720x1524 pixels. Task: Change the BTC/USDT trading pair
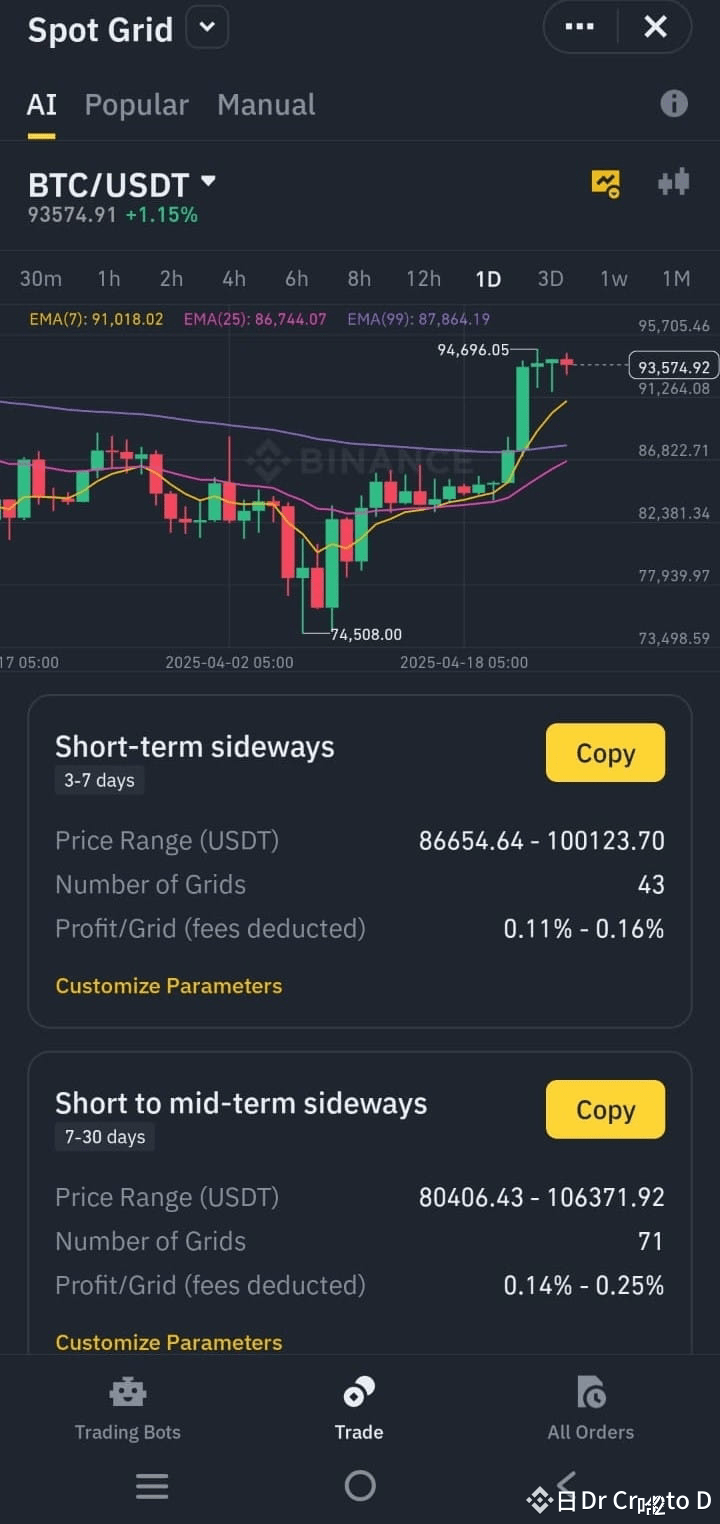point(122,185)
